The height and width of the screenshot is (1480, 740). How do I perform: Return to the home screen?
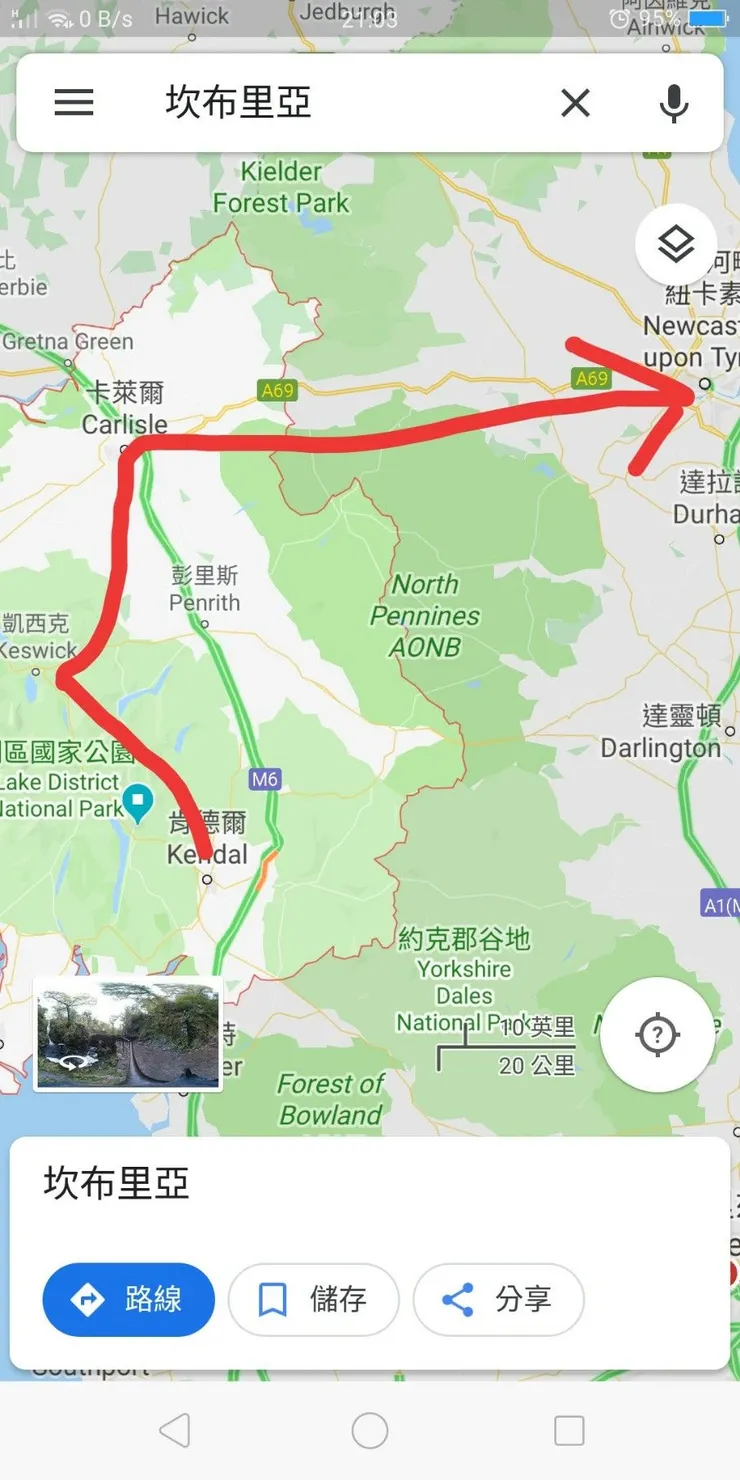point(370,1431)
